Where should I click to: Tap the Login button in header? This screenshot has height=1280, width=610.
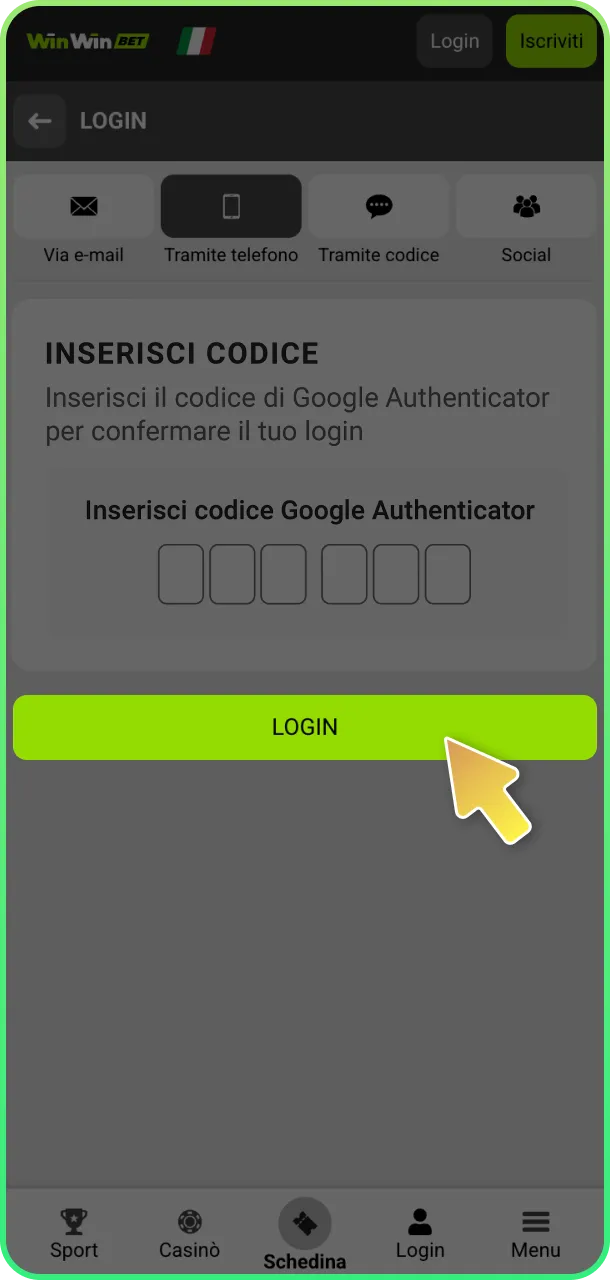tap(454, 41)
